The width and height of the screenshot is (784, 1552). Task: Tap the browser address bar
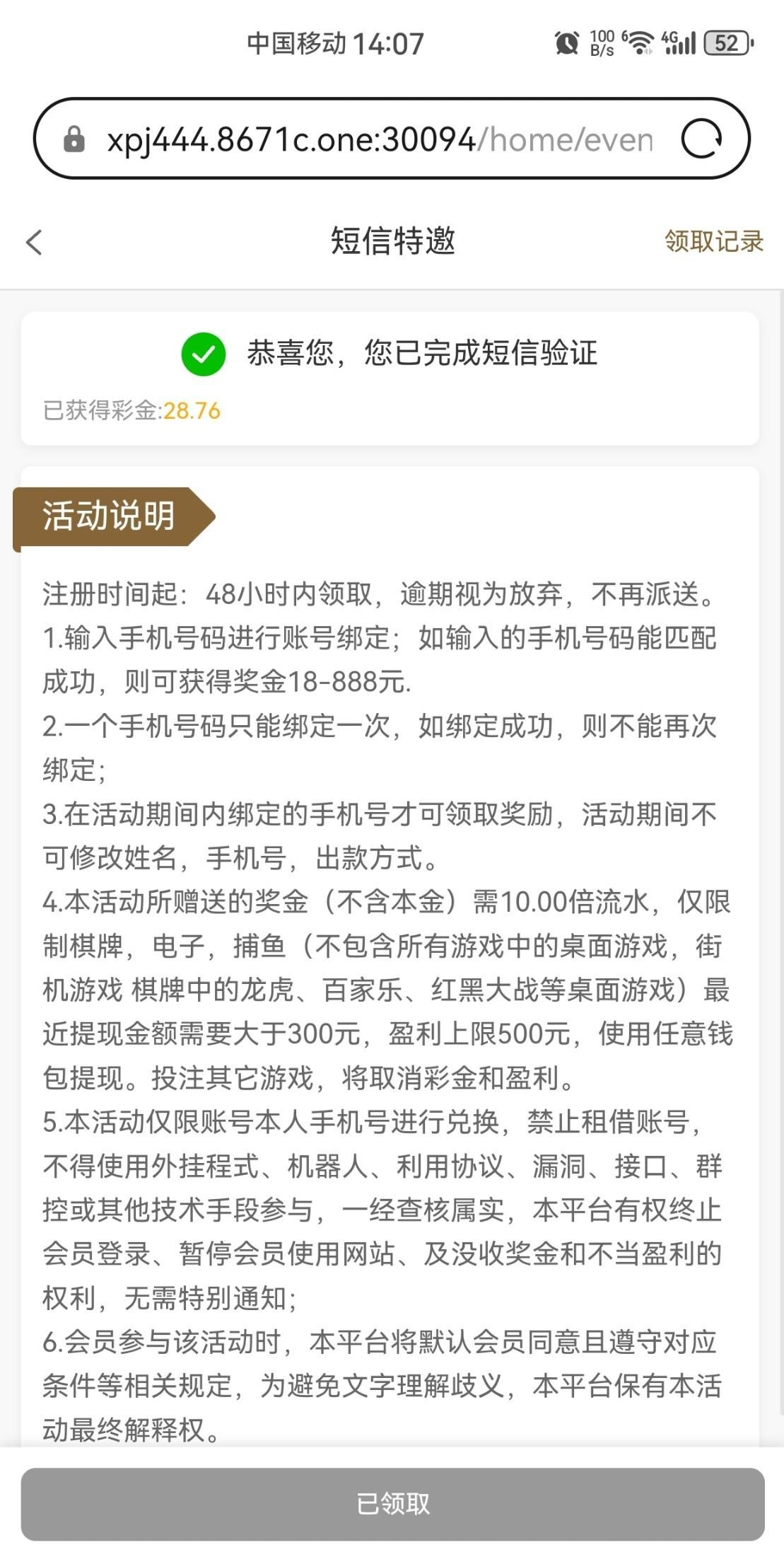[x=379, y=139]
